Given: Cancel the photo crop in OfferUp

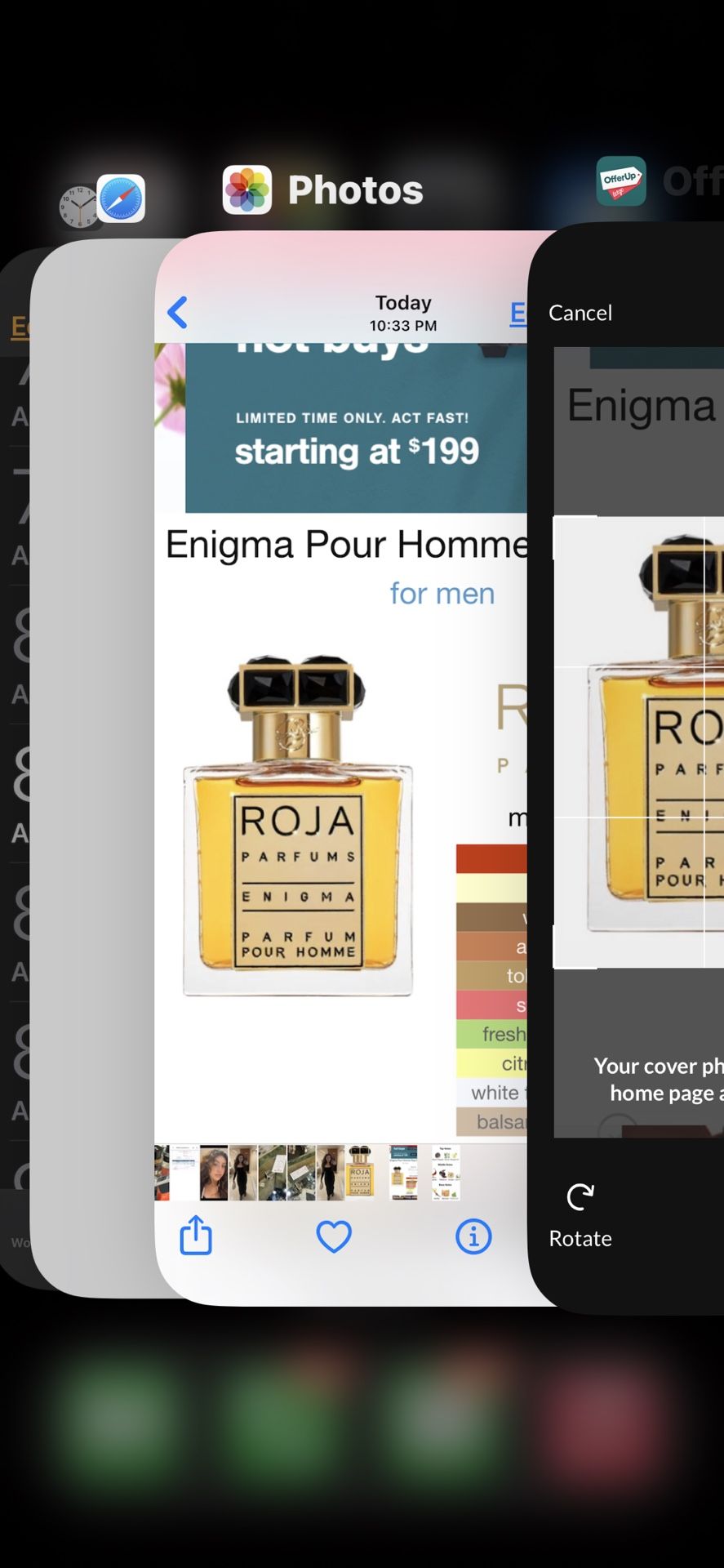Looking at the screenshot, I should [x=580, y=313].
